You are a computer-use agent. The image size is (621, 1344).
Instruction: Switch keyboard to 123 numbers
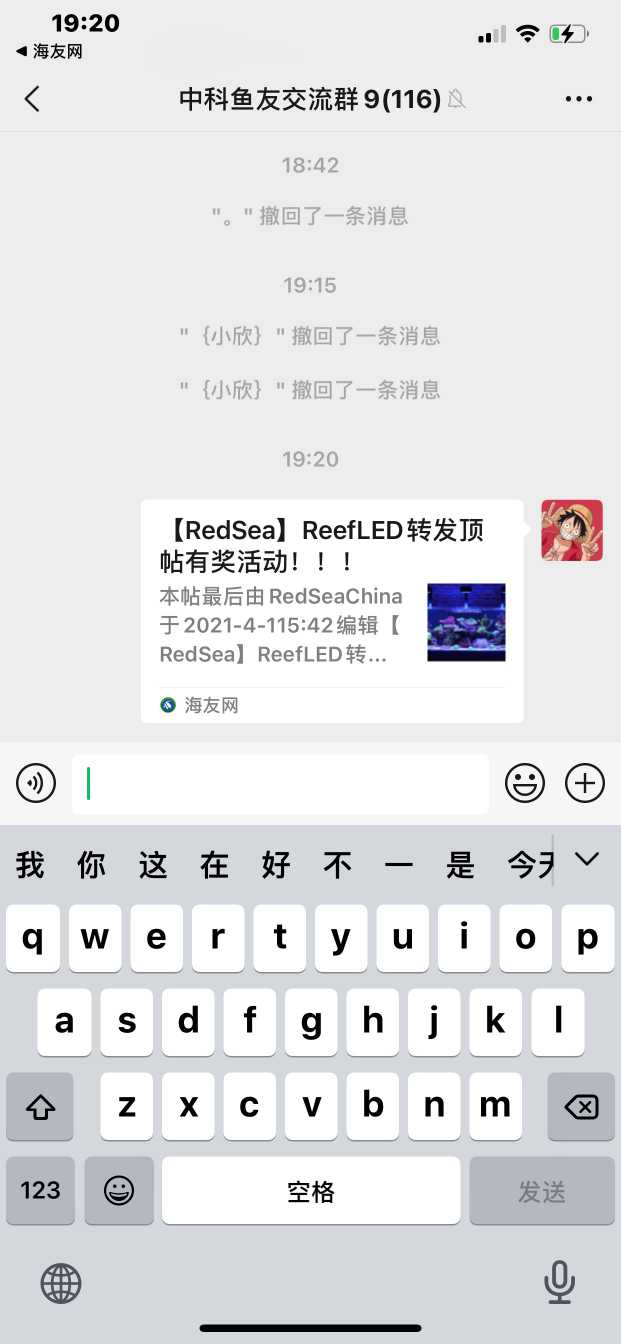click(x=40, y=1191)
